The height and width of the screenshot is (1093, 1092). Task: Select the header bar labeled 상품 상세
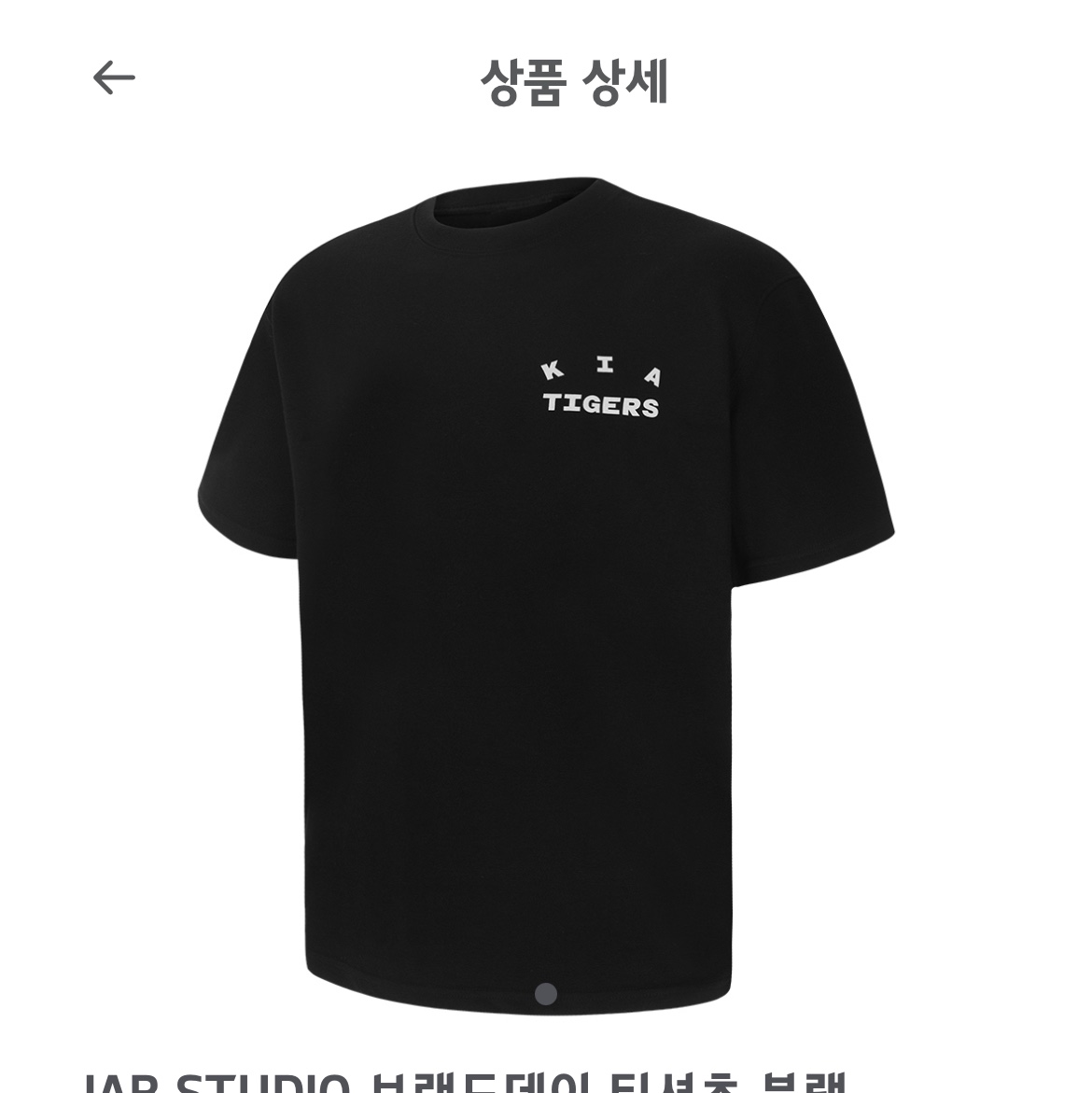click(x=576, y=82)
